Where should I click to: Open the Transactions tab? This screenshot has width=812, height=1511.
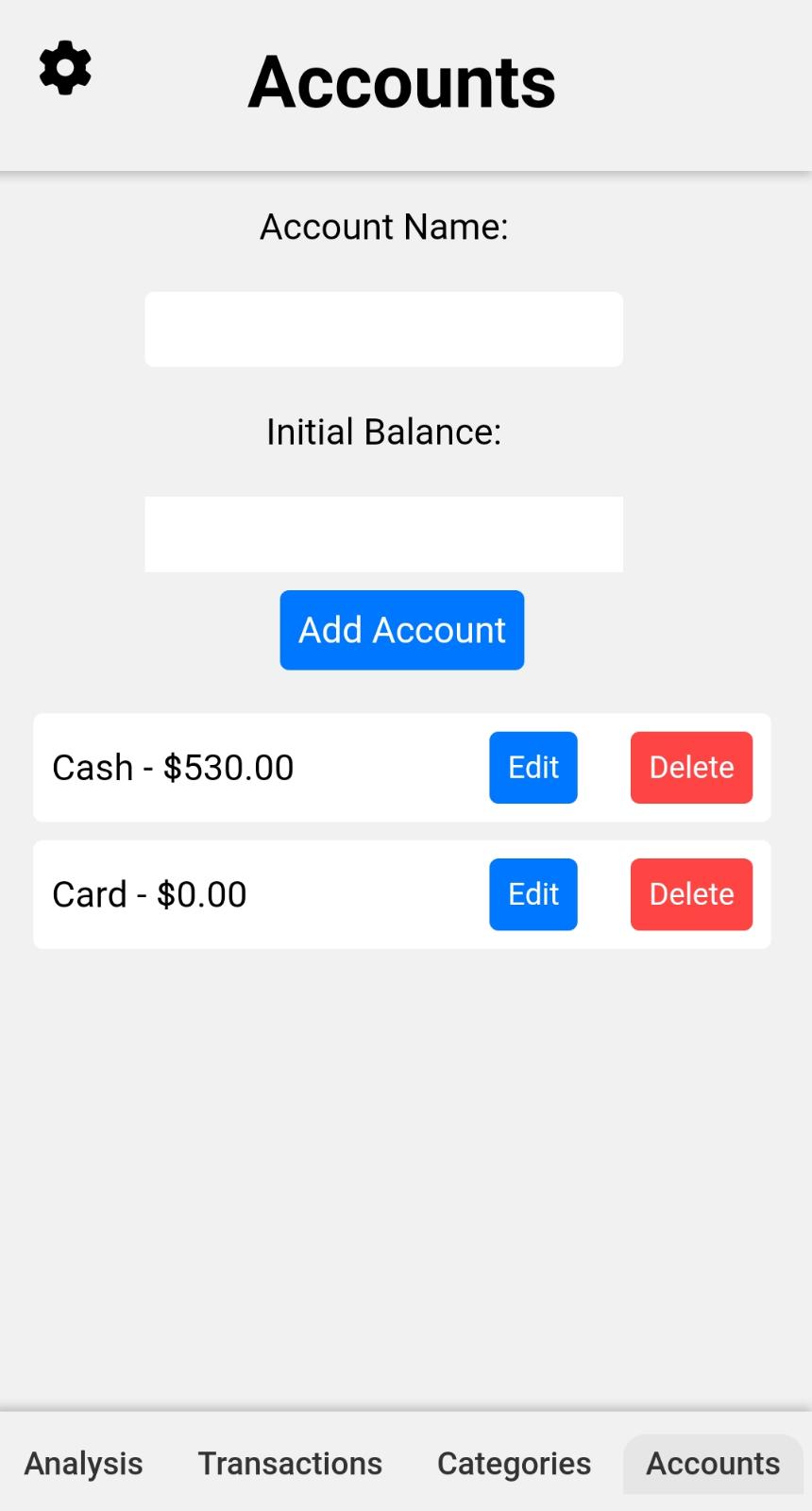(290, 1463)
